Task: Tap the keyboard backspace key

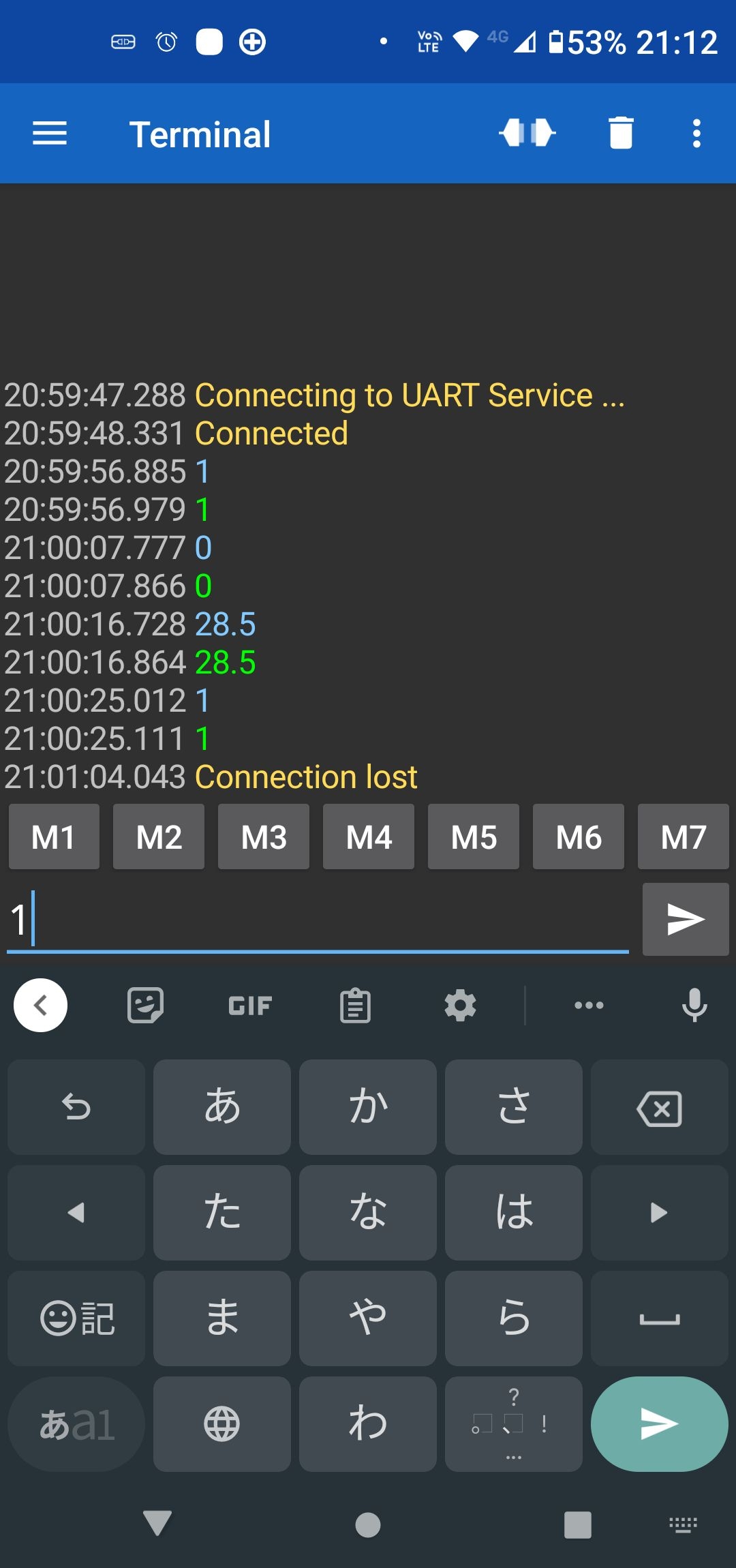Action: pyautogui.click(x=659, y=1108)
